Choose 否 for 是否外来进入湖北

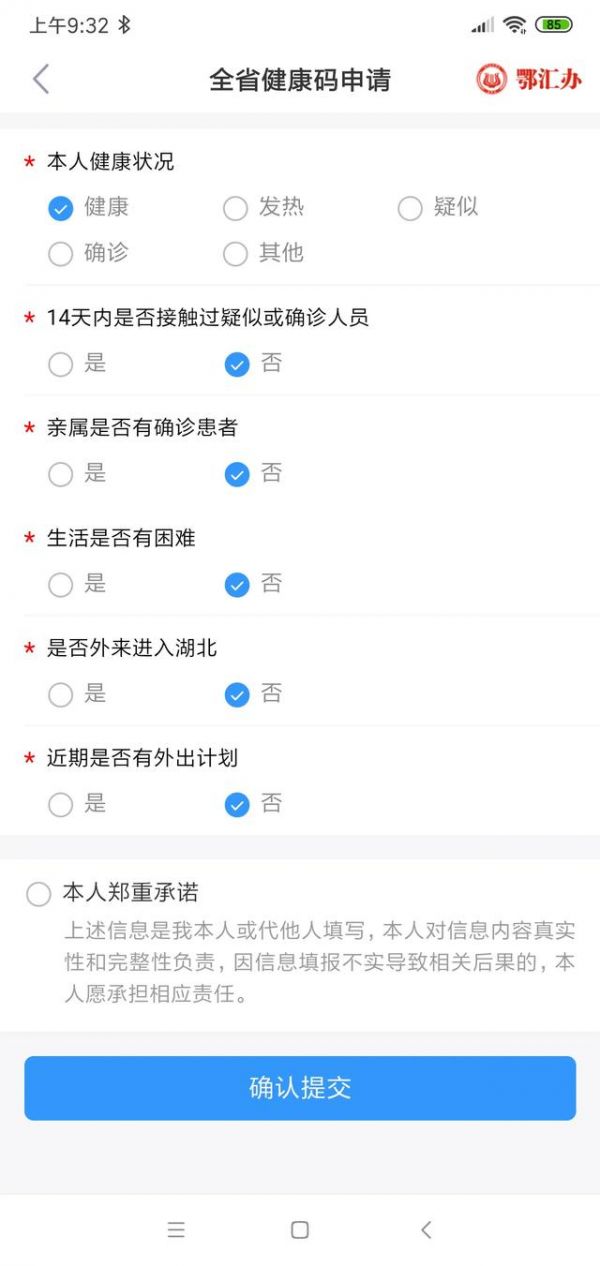[x=237, y=694]
